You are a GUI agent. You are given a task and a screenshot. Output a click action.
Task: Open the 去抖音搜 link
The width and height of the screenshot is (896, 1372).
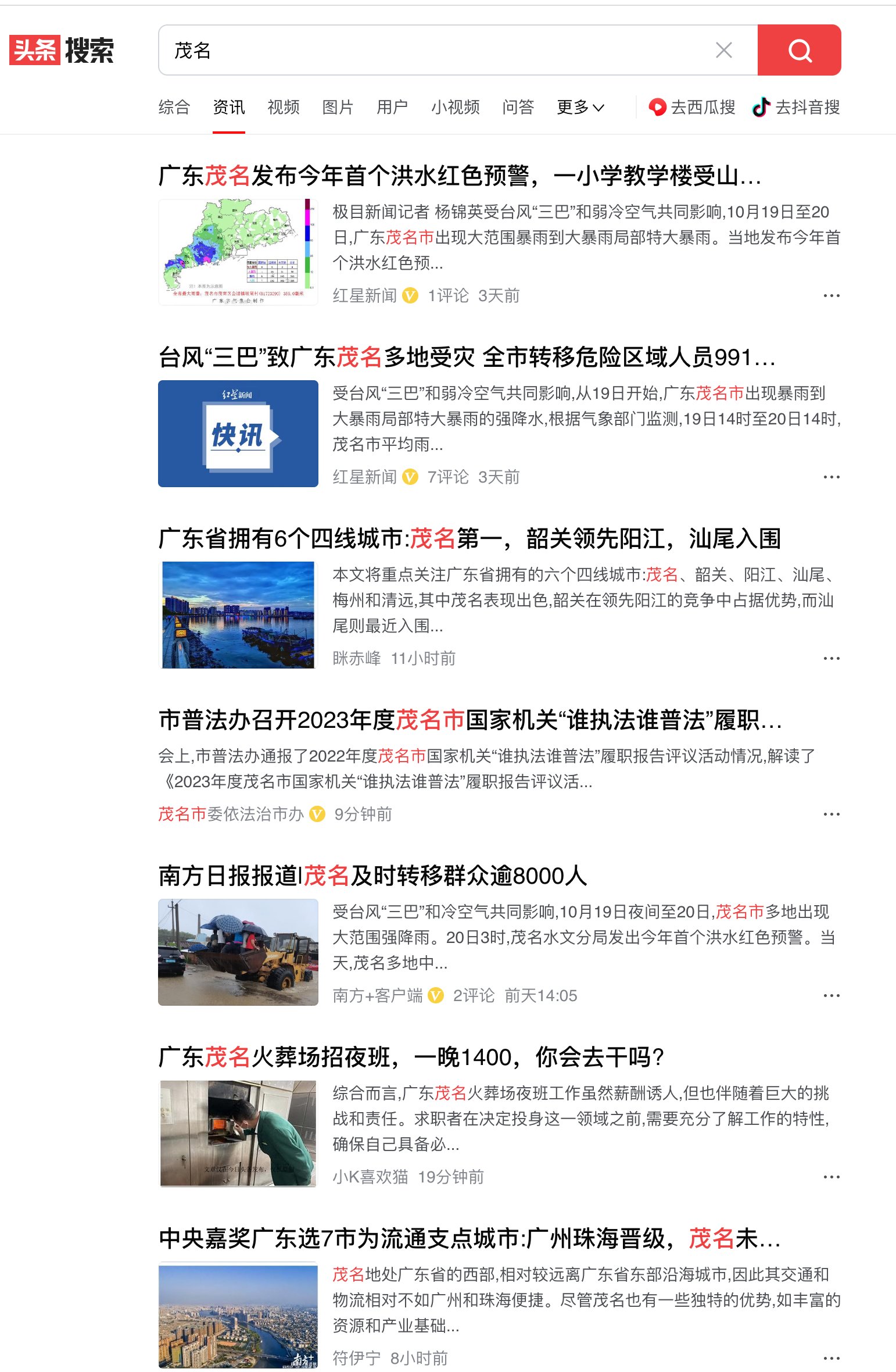coord(796,107)
